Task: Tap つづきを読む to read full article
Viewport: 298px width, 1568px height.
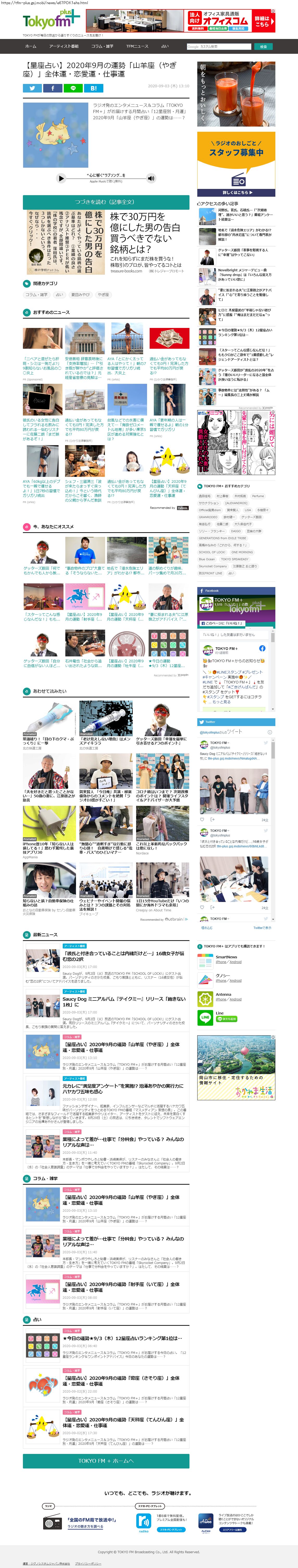Action: (105, 201)
